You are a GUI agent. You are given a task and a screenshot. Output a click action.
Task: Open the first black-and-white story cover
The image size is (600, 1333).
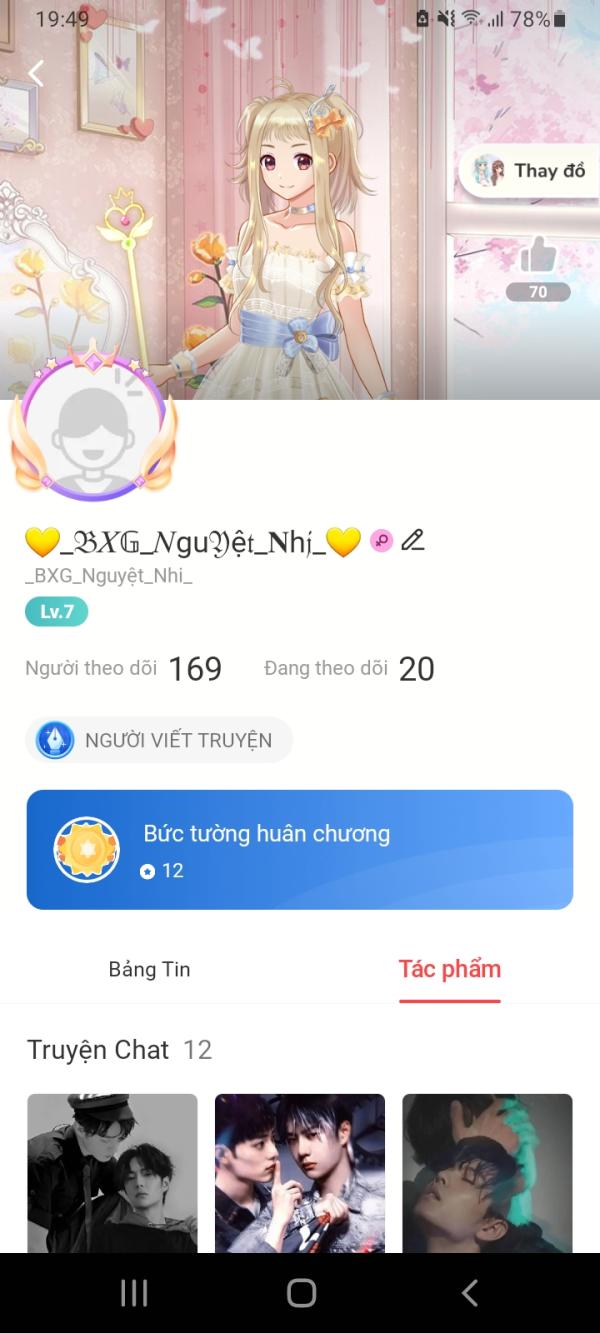click(112, 1172)
